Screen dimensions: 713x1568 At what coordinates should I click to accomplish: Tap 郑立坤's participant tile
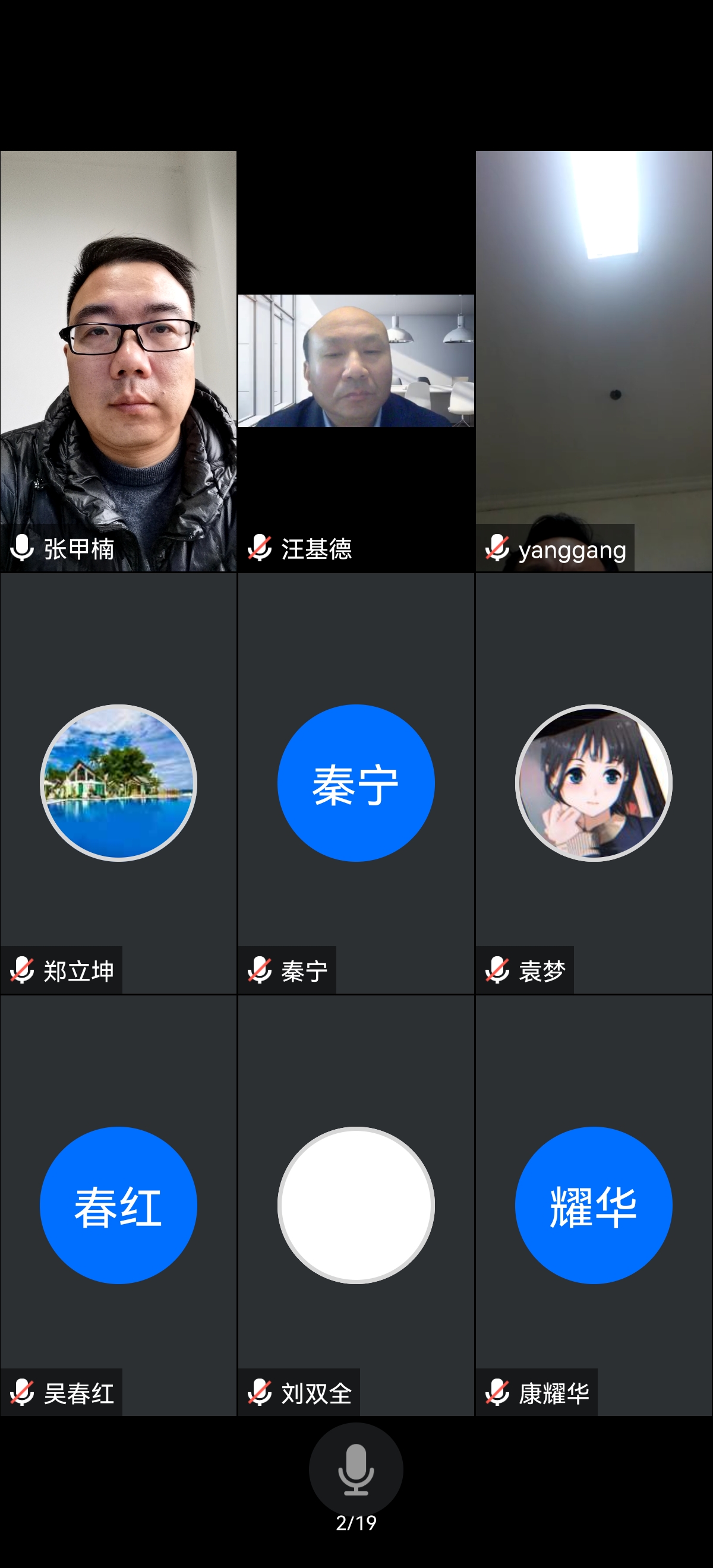[118, 783]
